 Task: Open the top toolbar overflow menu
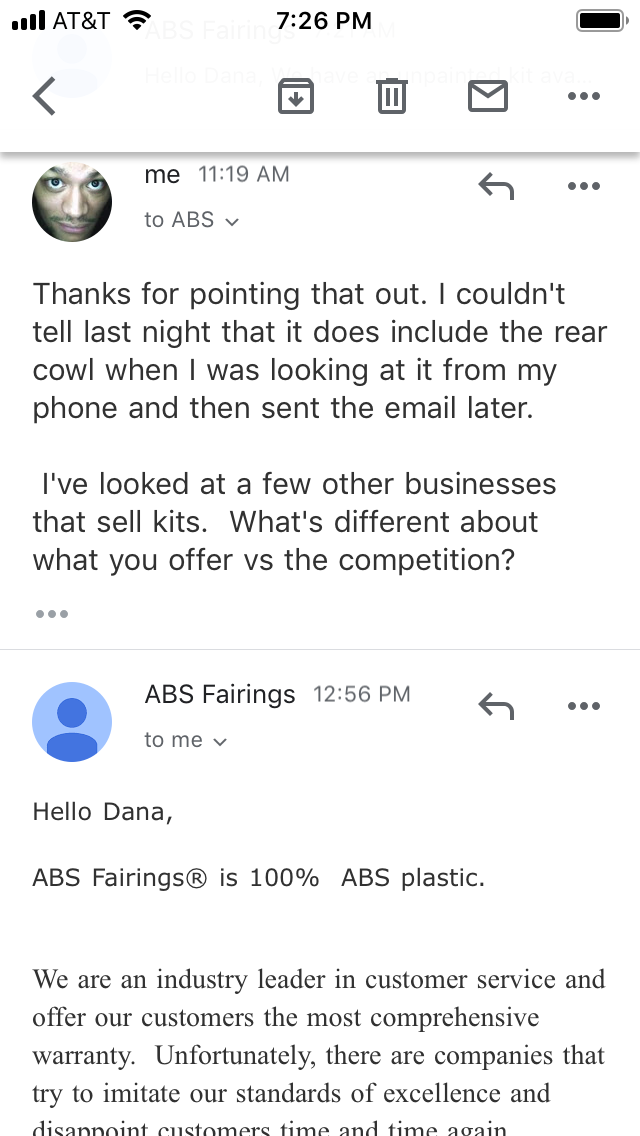tap(584, 96)
